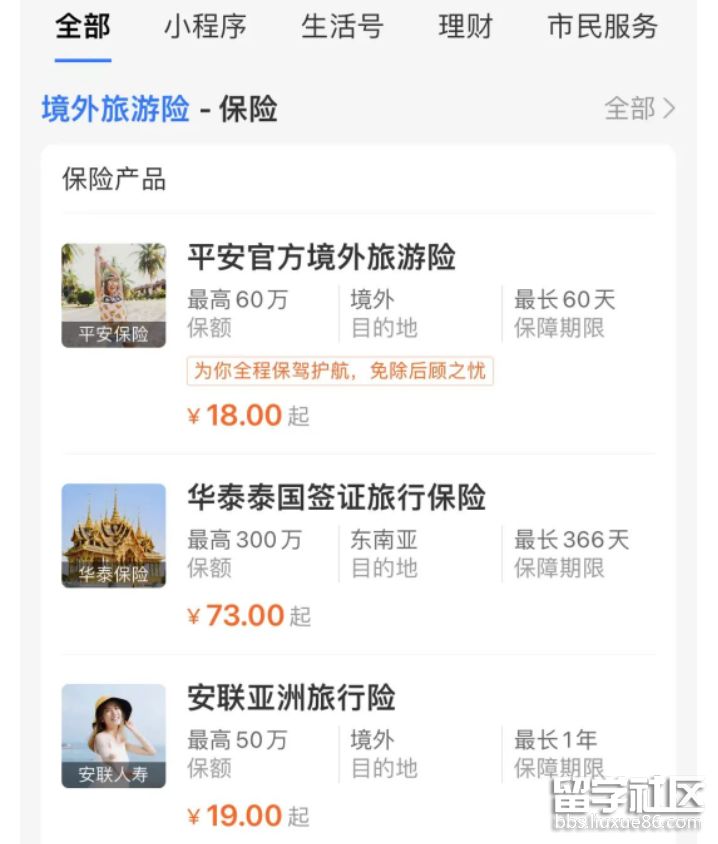View all 境外旅游险 insurance results
718x844 pixels.
[x=639, y=109]
